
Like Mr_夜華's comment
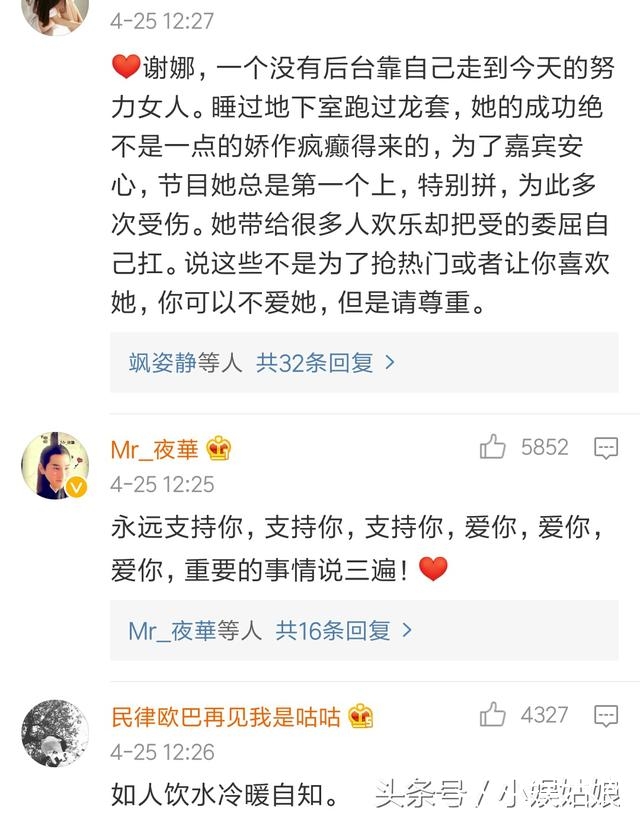[493, 447]
